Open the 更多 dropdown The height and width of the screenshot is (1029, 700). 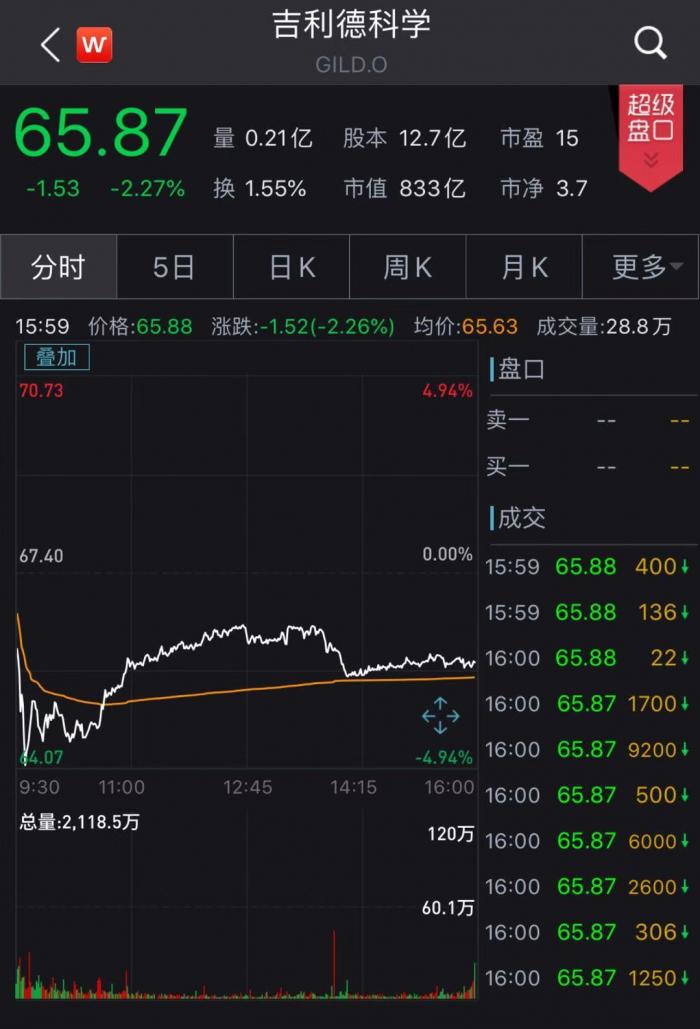coord(644,267)
